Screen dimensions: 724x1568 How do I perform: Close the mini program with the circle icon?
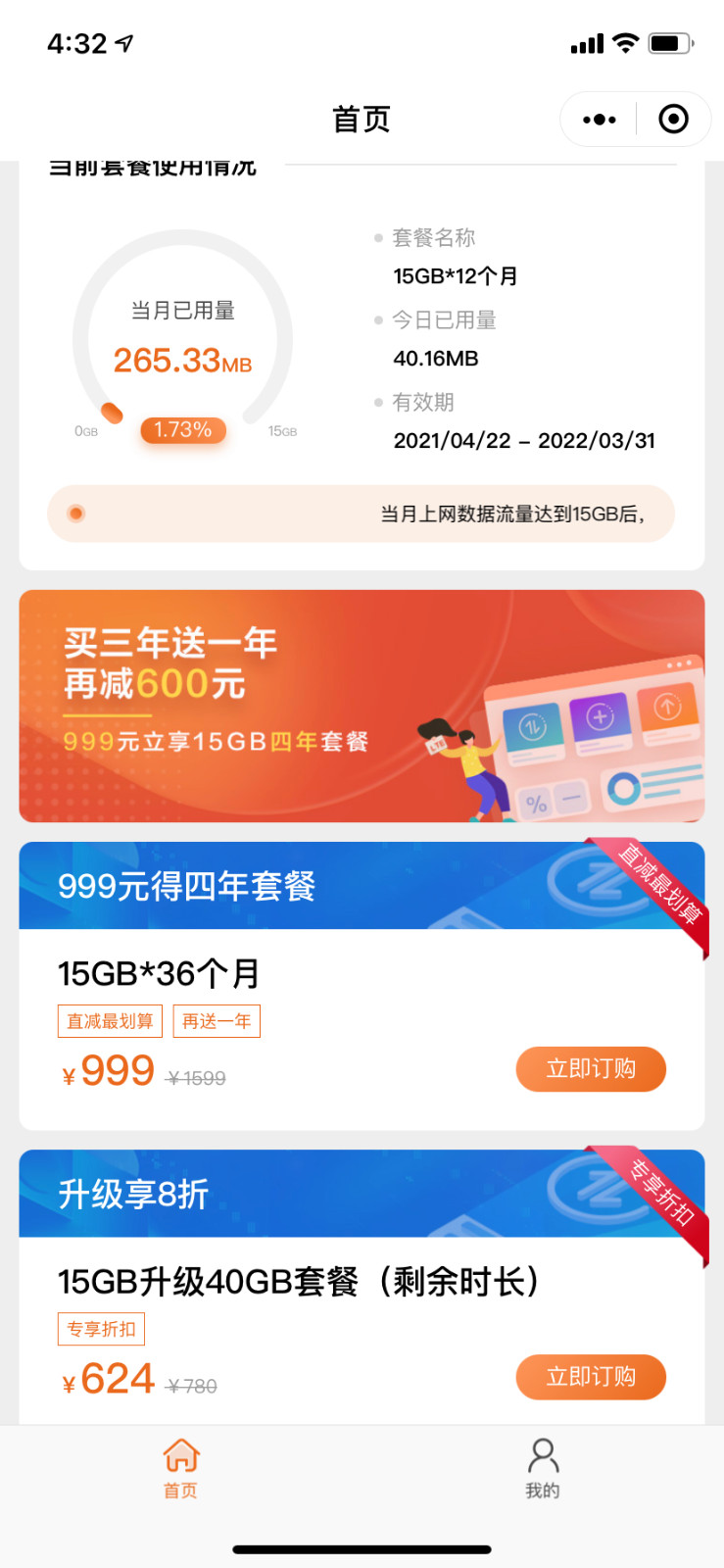[x=673, y=120]
